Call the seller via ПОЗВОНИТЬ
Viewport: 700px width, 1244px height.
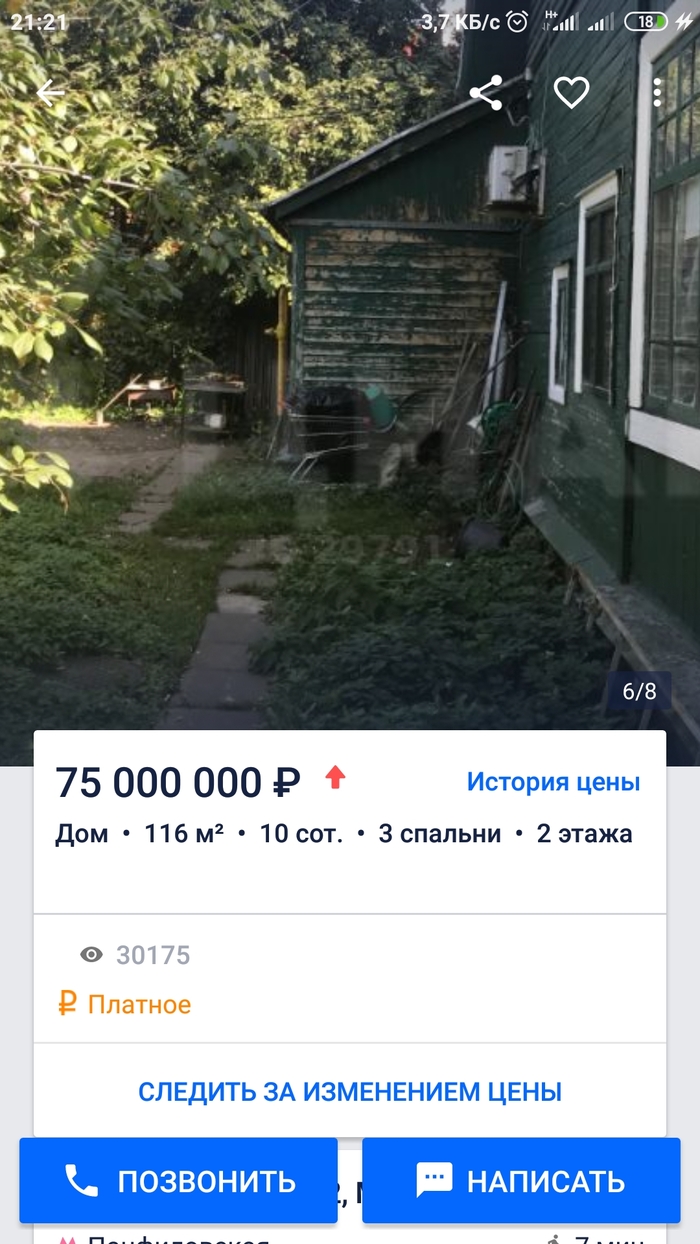pos(178,1181)
